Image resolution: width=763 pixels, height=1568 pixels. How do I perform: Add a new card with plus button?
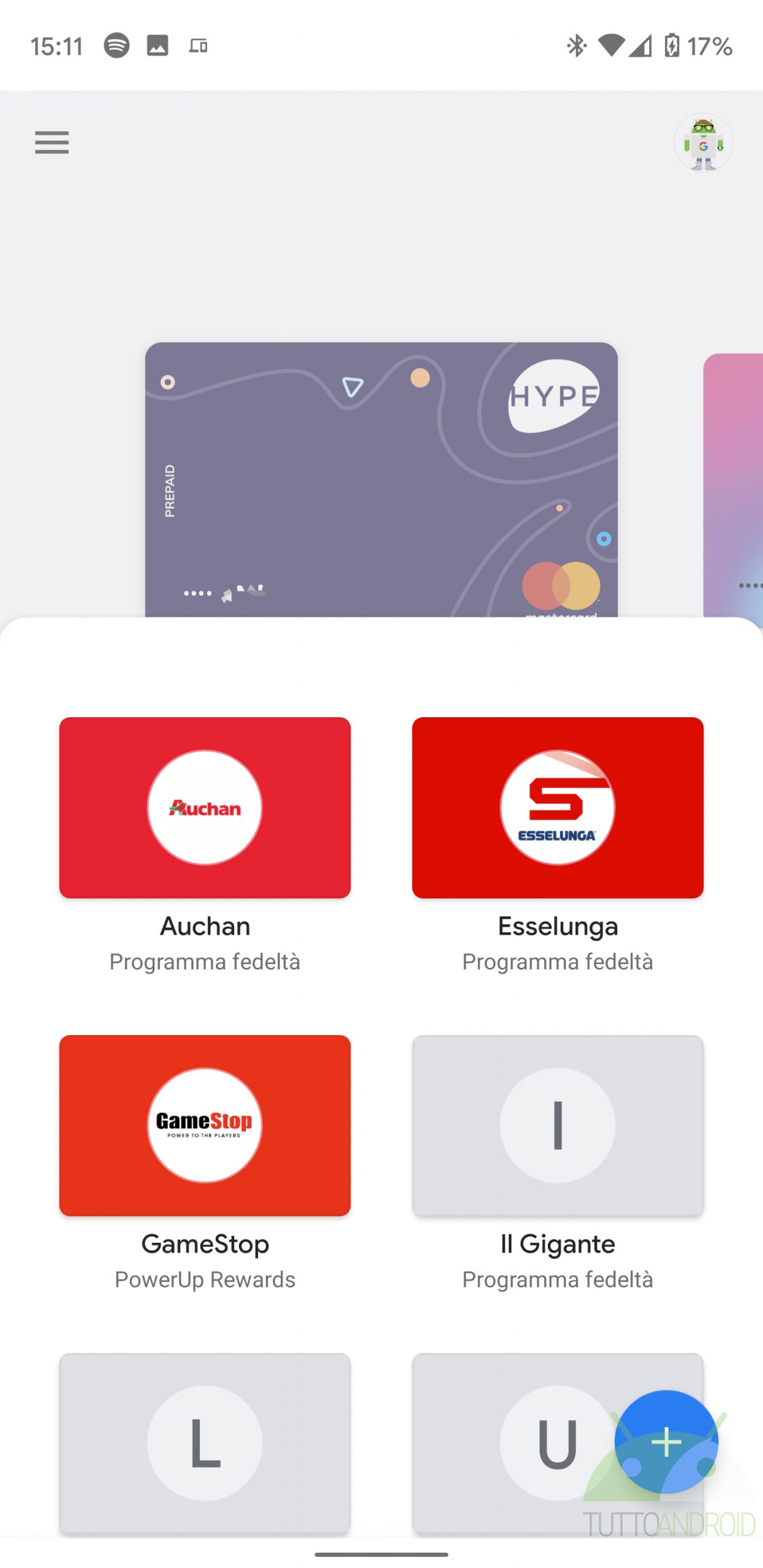point(666,1442)
